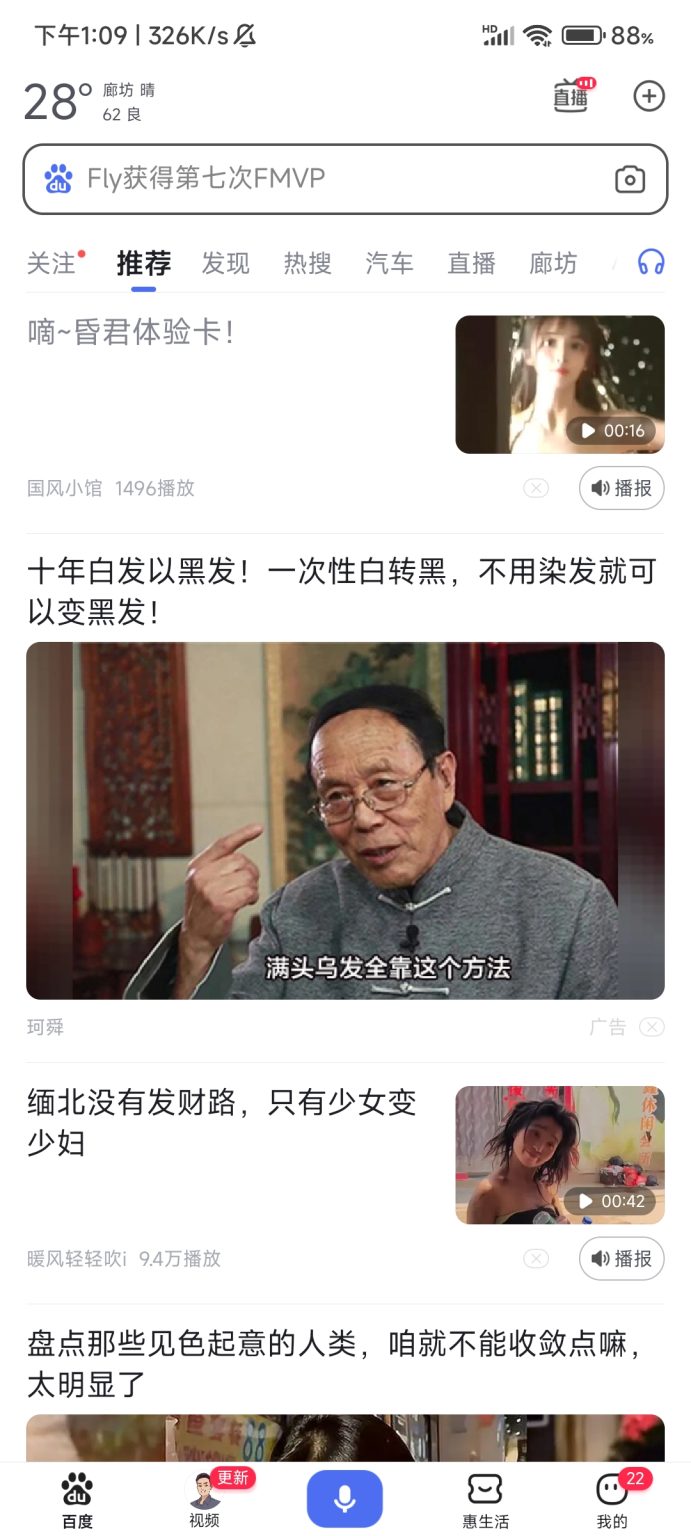
Task: Switch to the 发现 tab
Action: (x=226, y=263)
